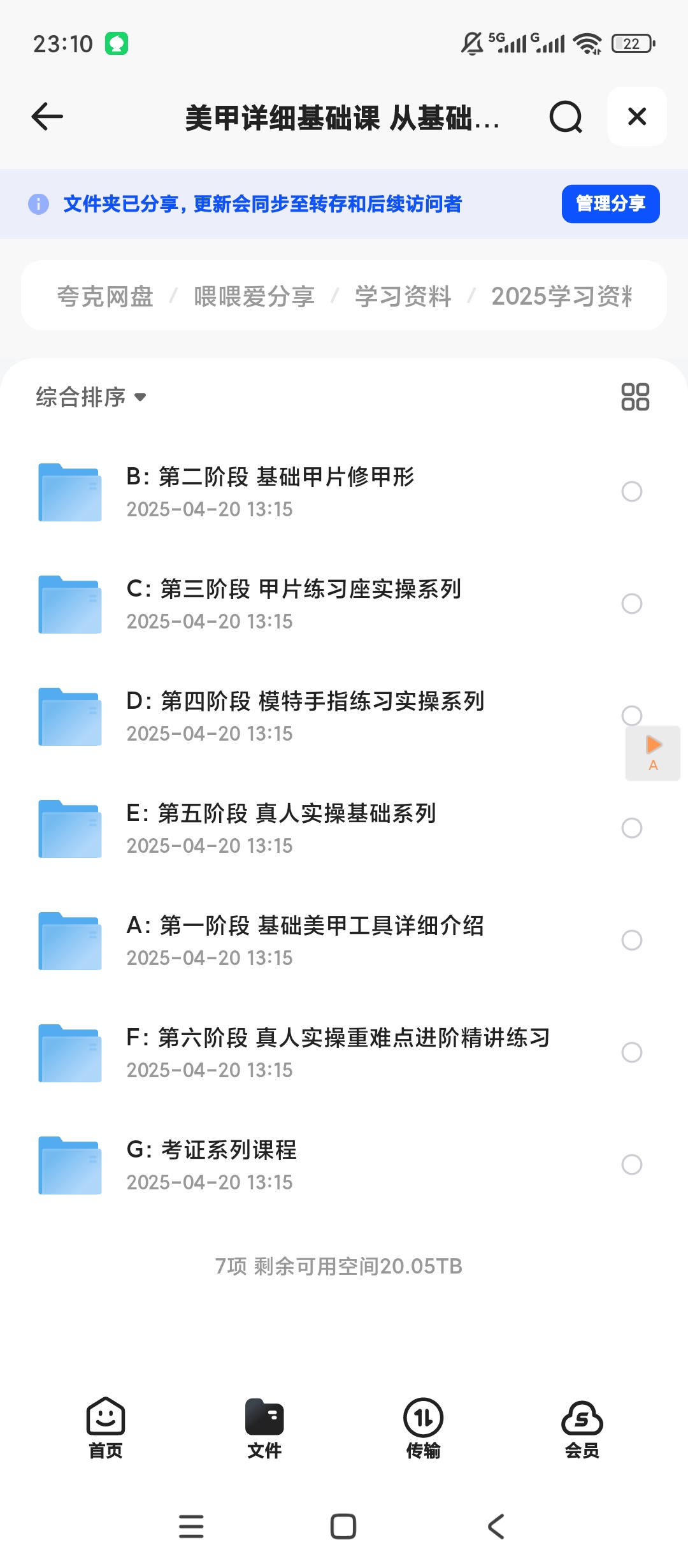This screenshot has width=688, height=1568.
Task: Close the folder view with X
Action: pyautogui.click(x=637, y=117)
